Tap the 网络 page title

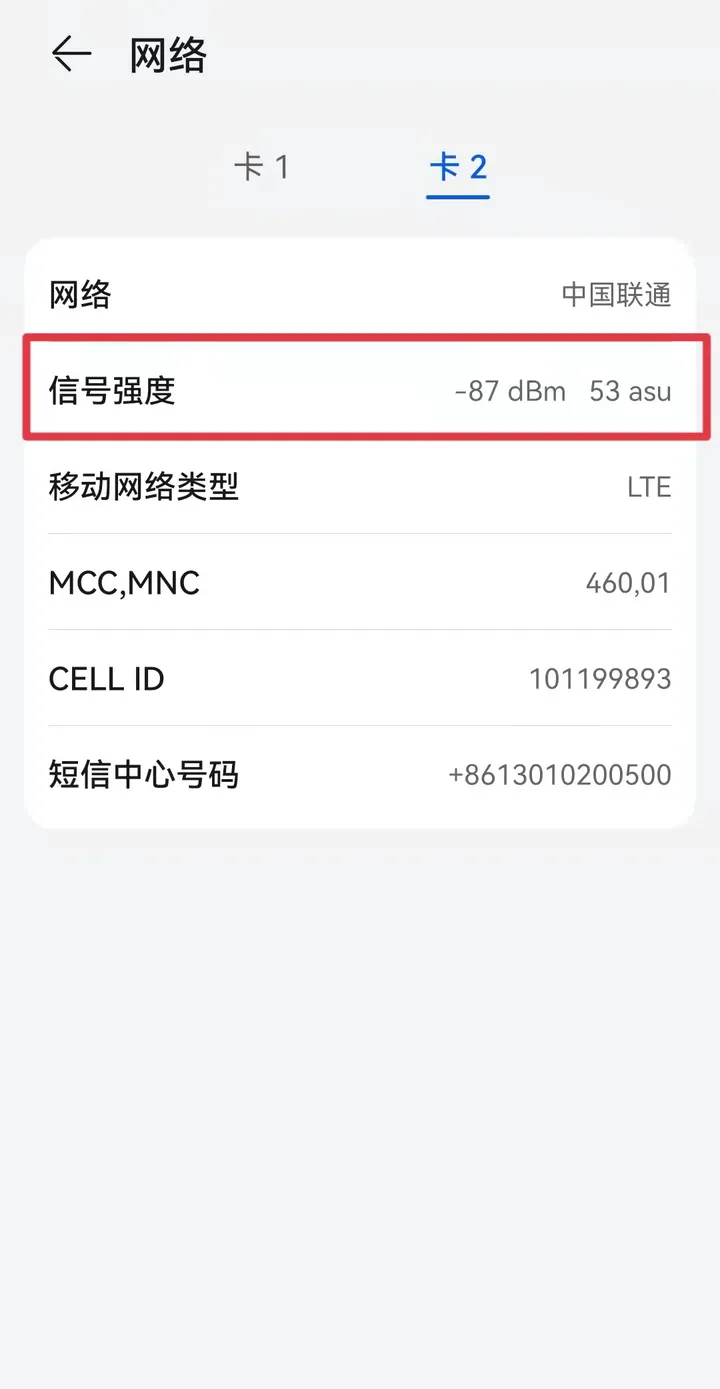click(x=166, y=55)
